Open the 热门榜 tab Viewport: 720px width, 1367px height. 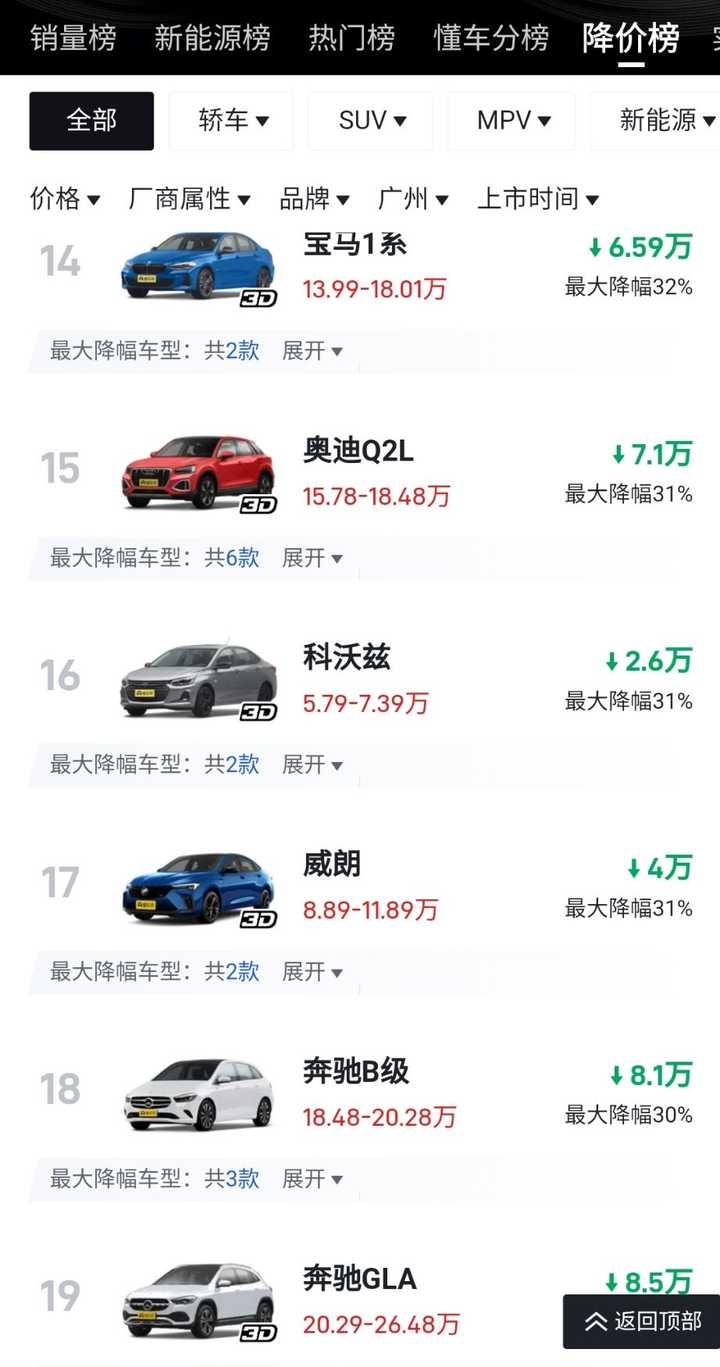coord(351,38)
